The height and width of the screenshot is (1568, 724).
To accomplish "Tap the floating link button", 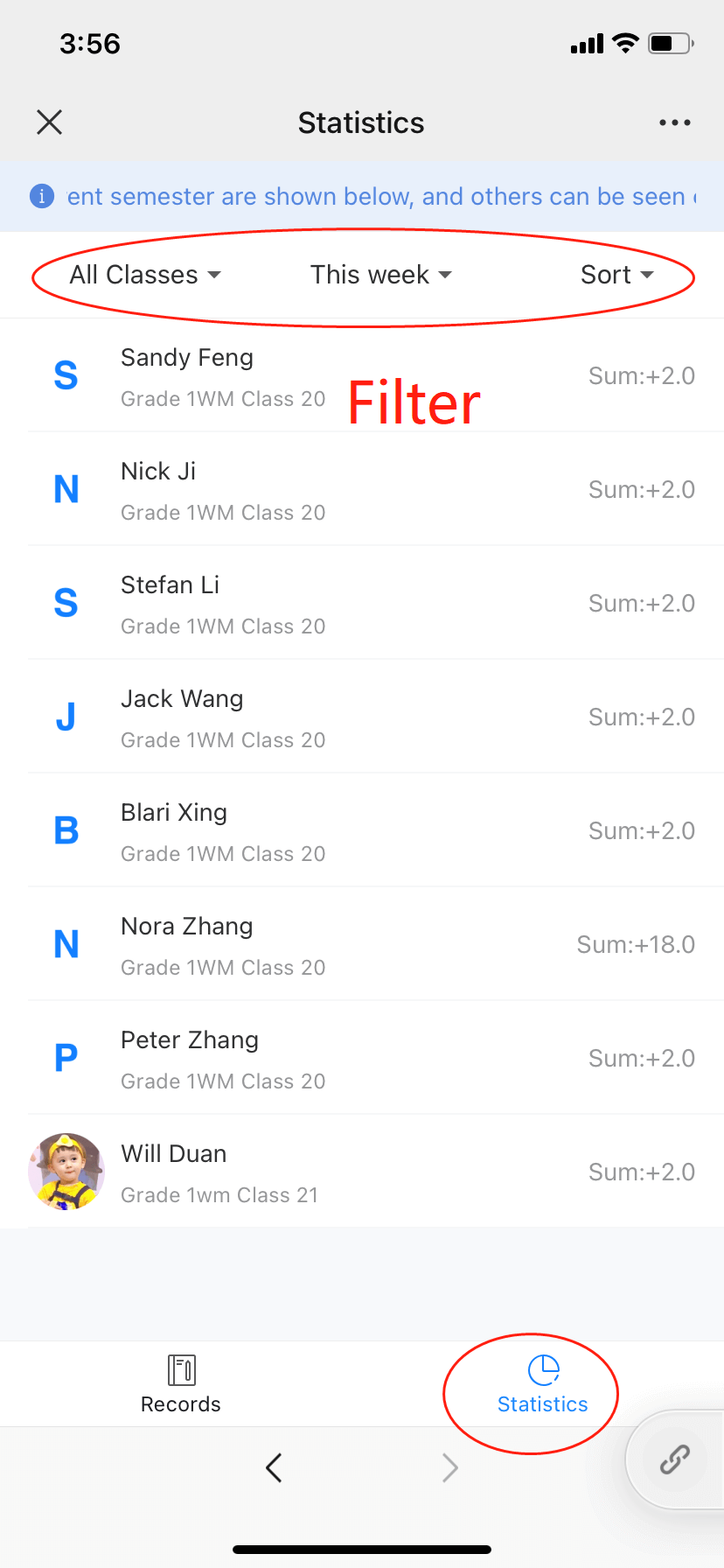I will 674,1459.
